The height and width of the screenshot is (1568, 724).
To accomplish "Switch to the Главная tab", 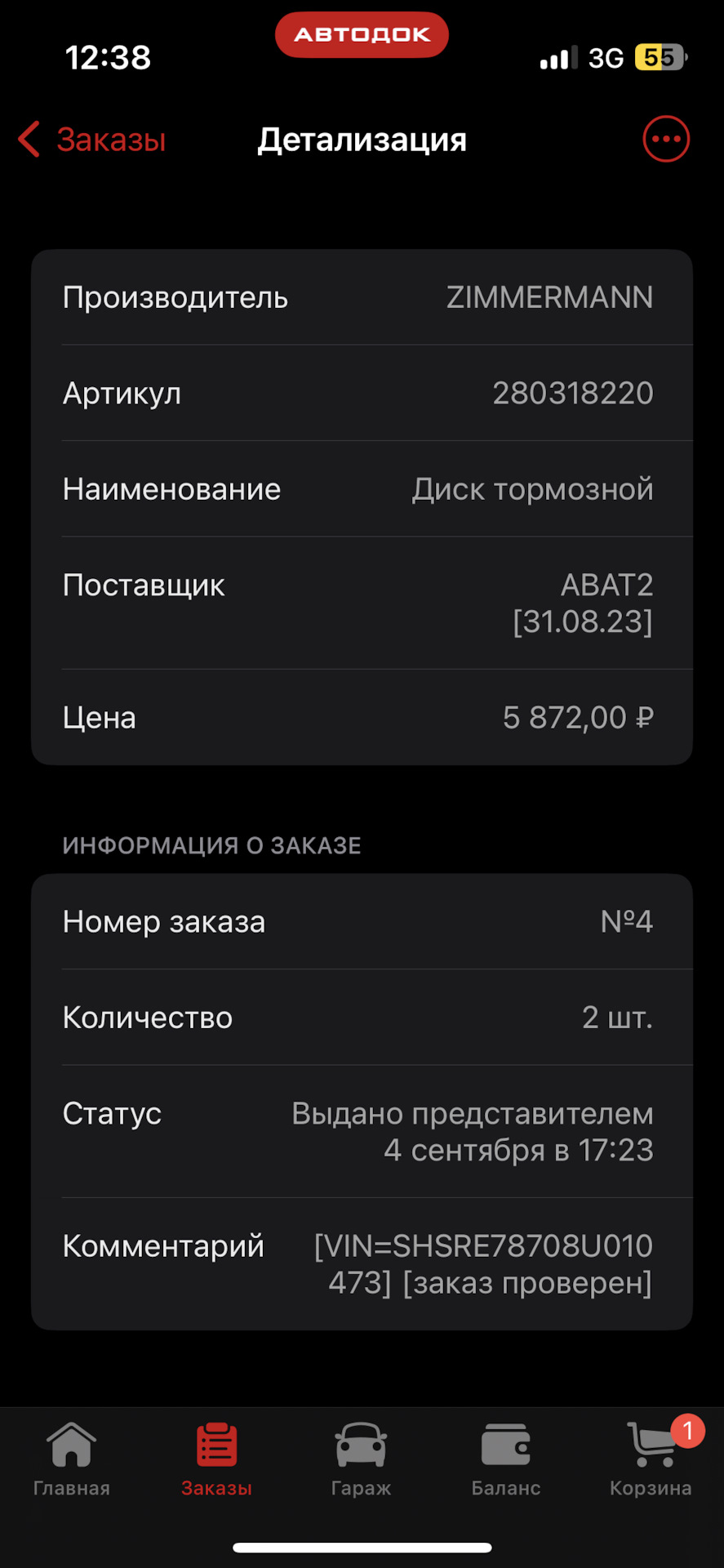I will (72, 1459).
